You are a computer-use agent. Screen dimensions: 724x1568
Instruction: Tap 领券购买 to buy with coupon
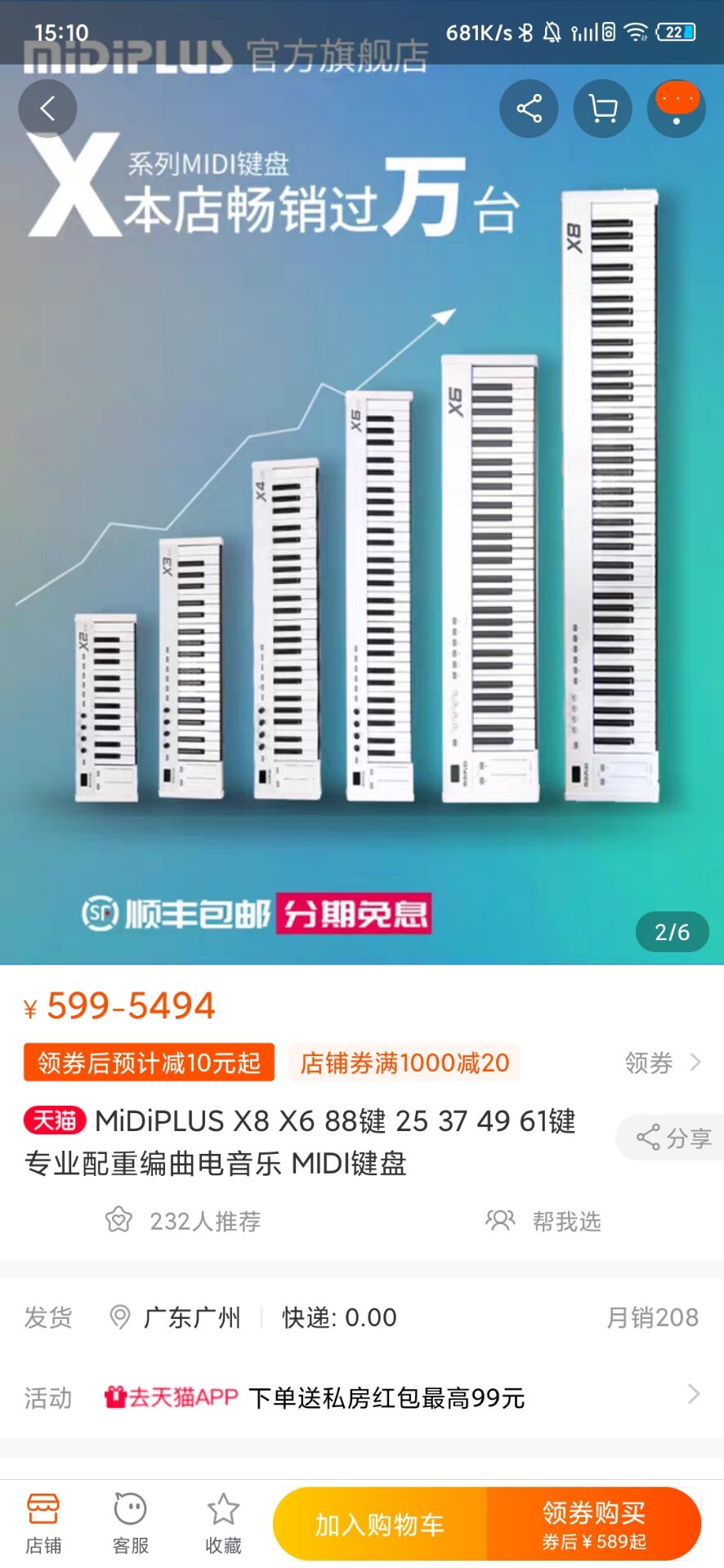coord(594,1524)
